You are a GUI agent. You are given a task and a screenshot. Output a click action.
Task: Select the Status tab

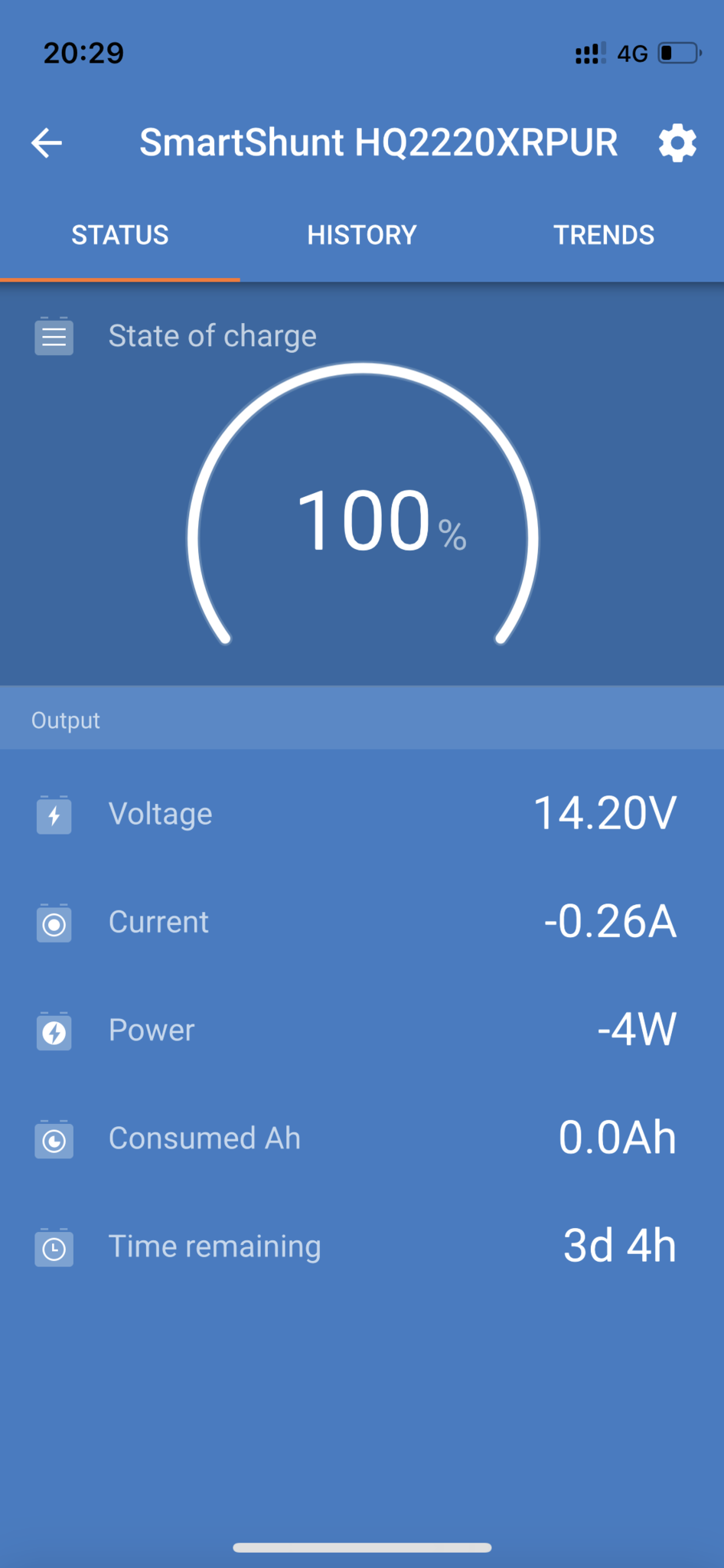(x=120, y=235)
